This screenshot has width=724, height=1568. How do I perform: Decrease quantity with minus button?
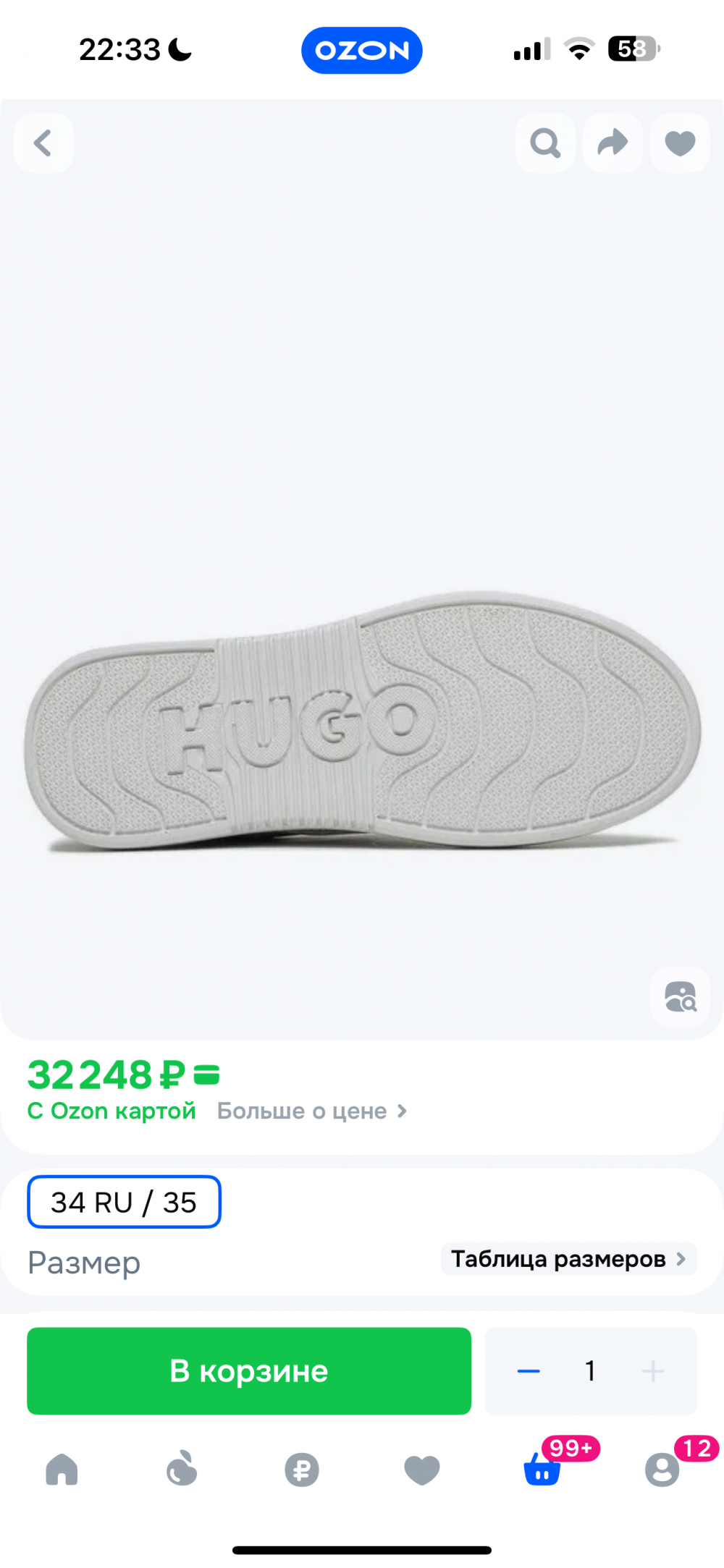click(529, 1370)
